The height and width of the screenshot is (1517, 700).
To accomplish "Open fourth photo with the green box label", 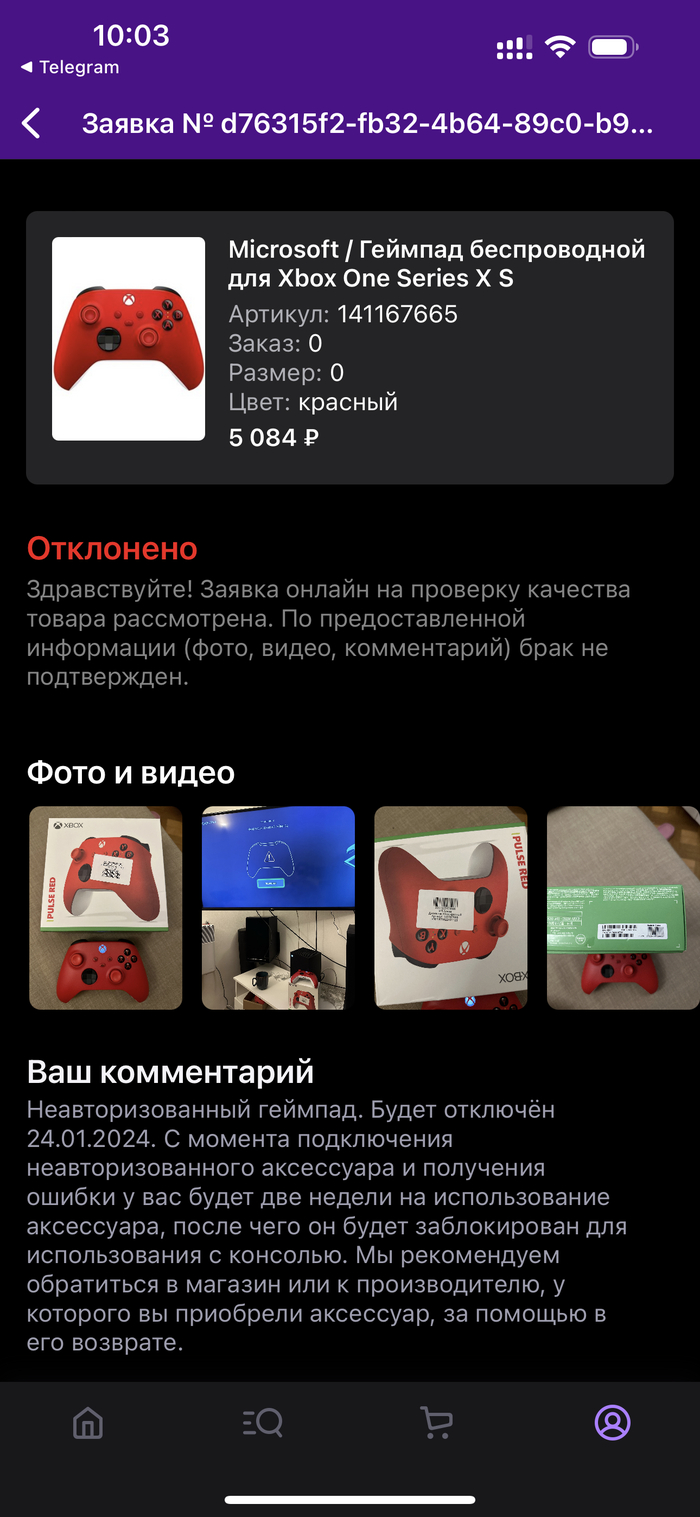I will click(x=622, y=907).
